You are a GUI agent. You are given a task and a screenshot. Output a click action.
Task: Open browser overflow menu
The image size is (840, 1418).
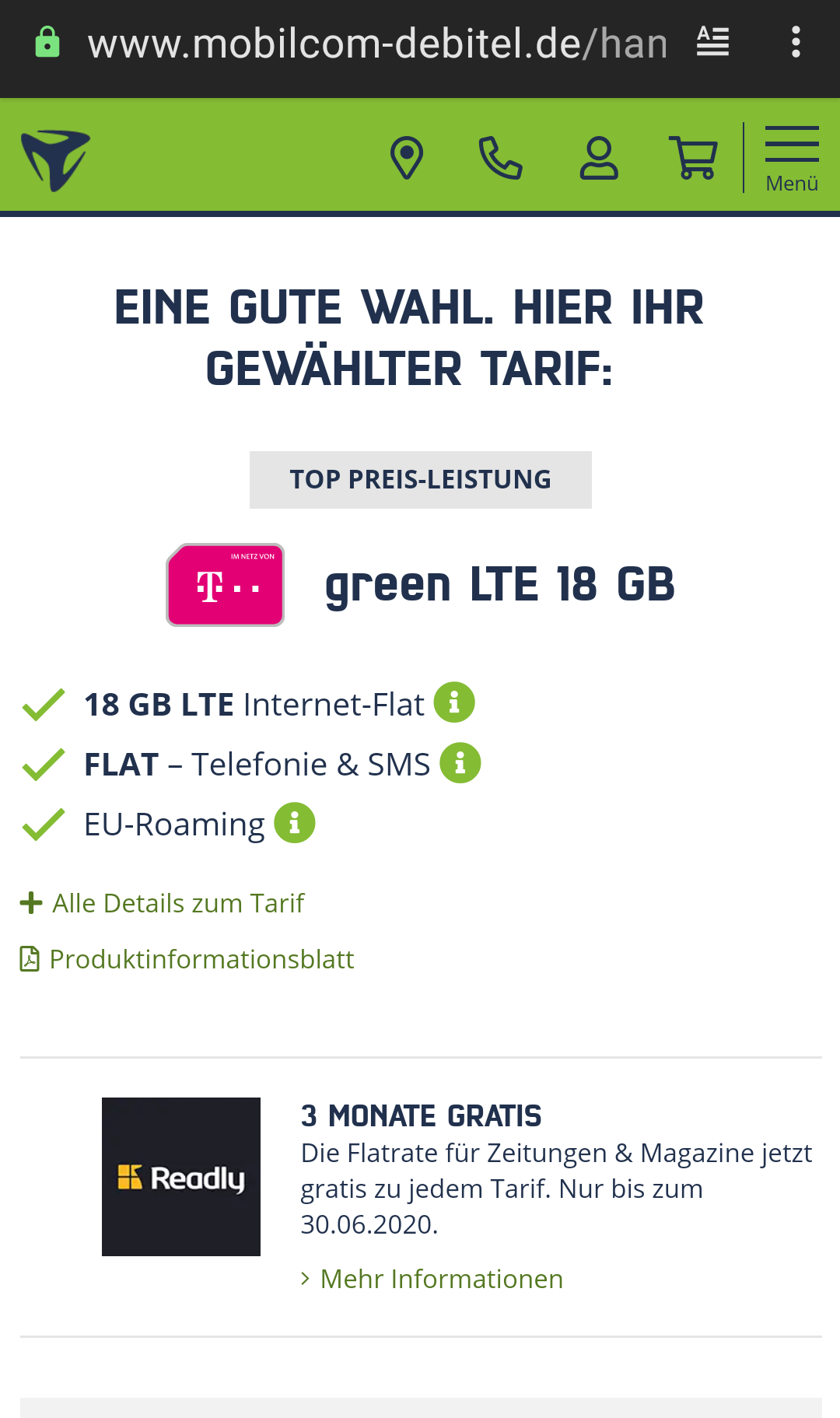(x=796, y=42)
